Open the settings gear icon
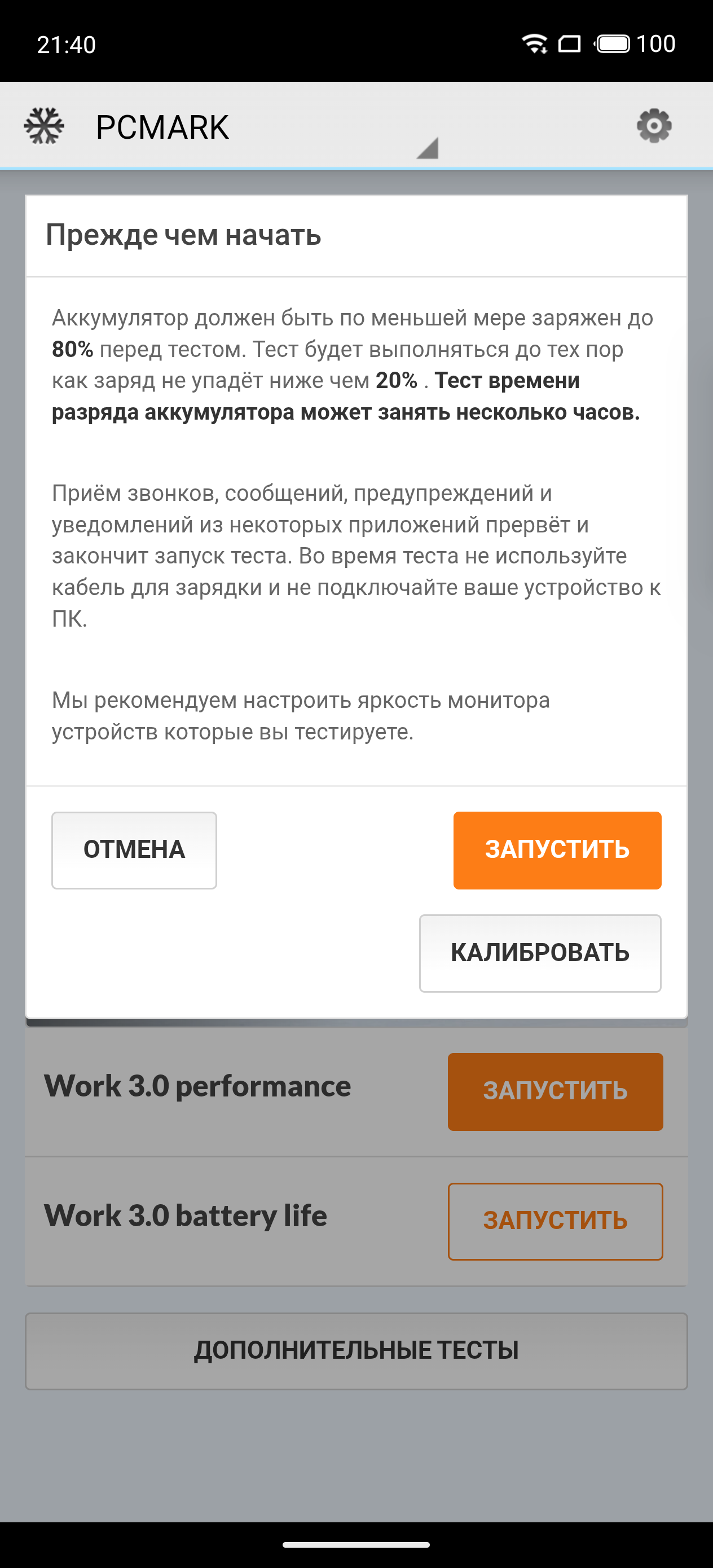Screen dimensions: 713x1568 pyautogui.click(x=653, y=126)
